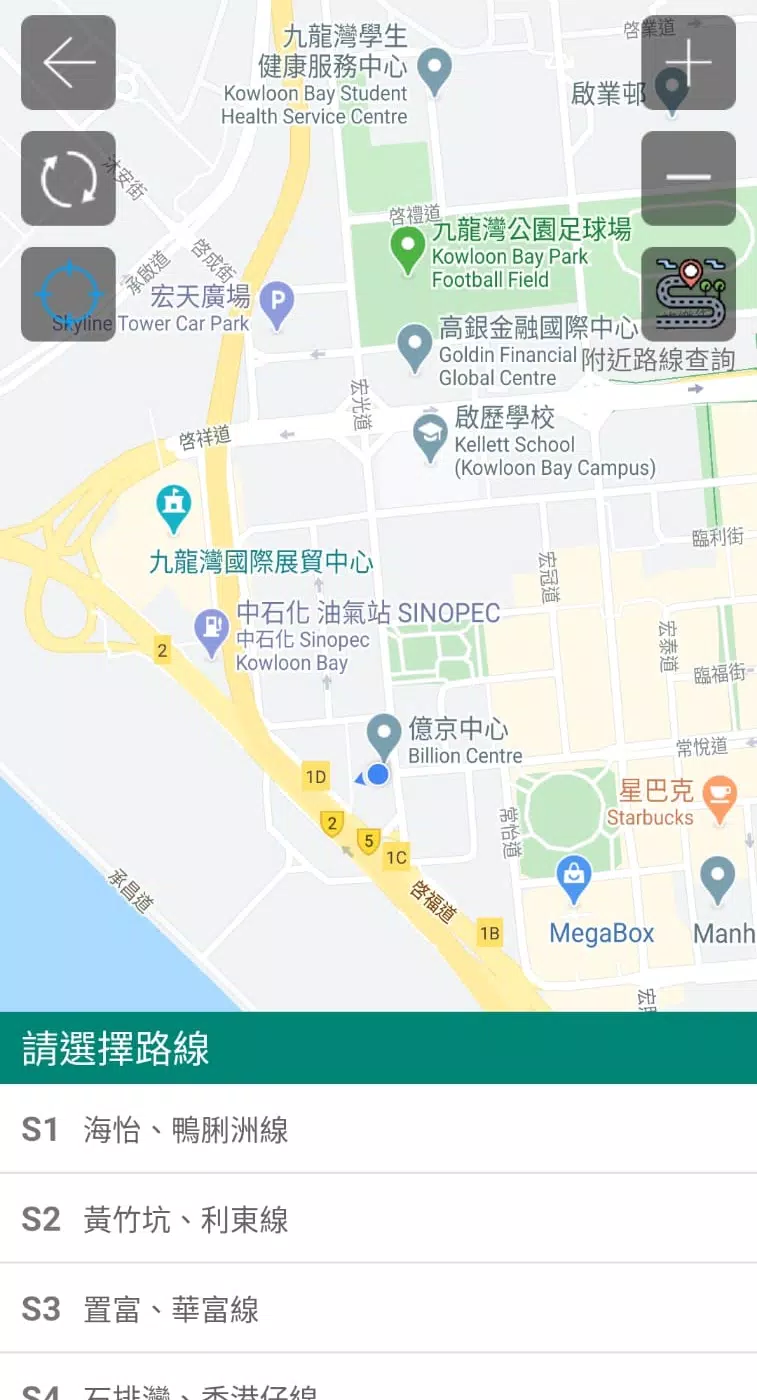Tap the Sinopec Kowloon Bay petrol station marker
757x1400 pixels.
(211, 630)
